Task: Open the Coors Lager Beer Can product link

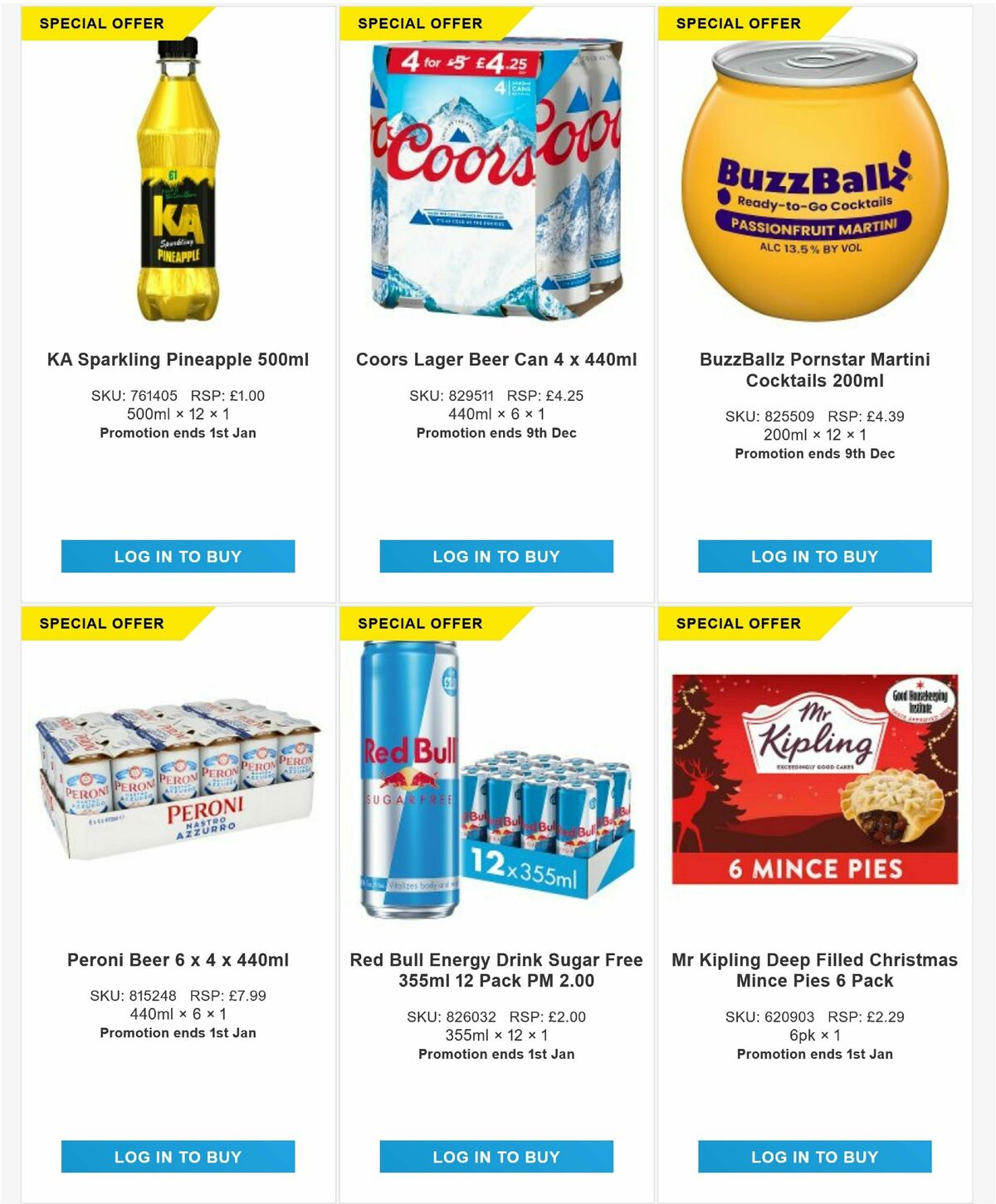Action: (496, 360)
